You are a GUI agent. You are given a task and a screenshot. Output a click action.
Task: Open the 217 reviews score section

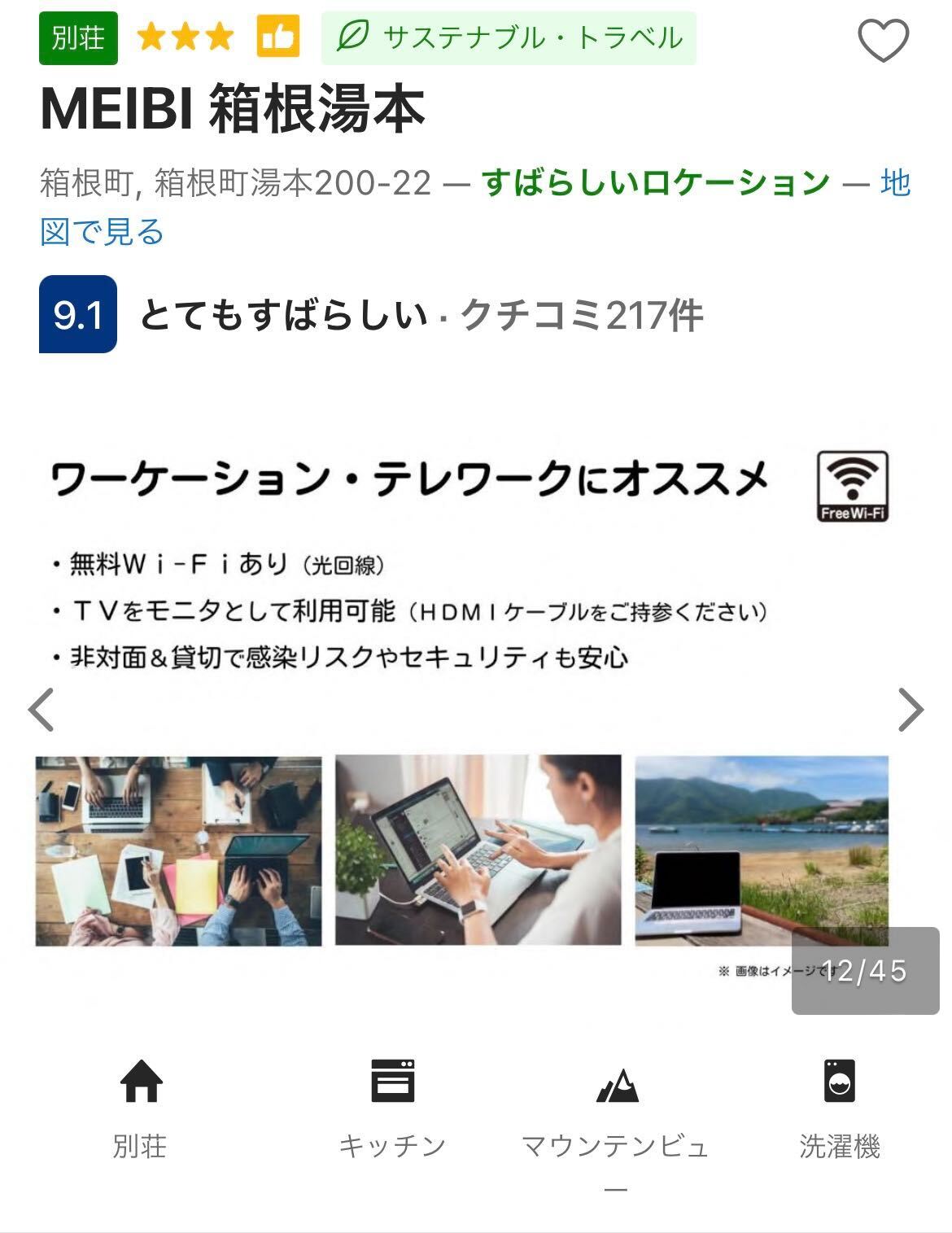[x=370, y=315]
